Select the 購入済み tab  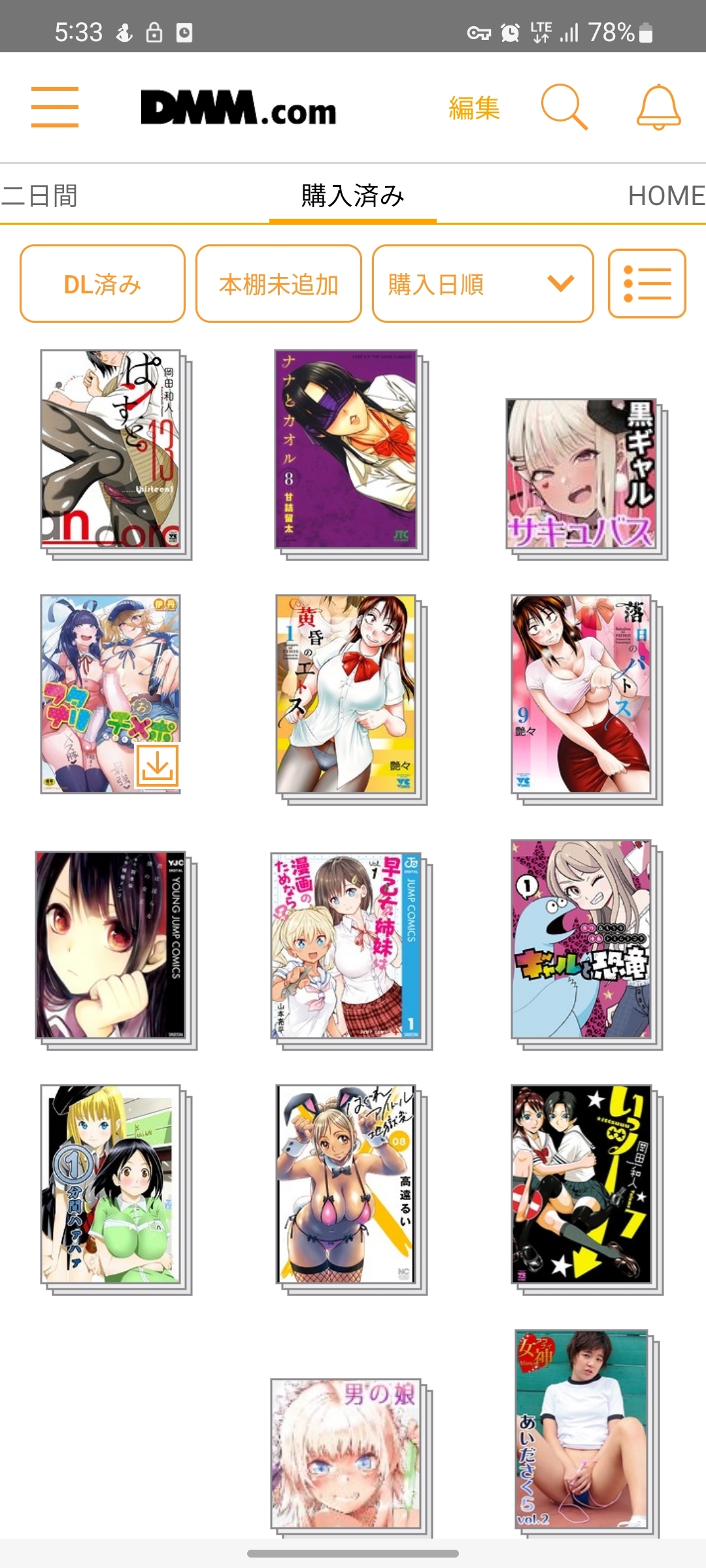click(x=353, y=196)
